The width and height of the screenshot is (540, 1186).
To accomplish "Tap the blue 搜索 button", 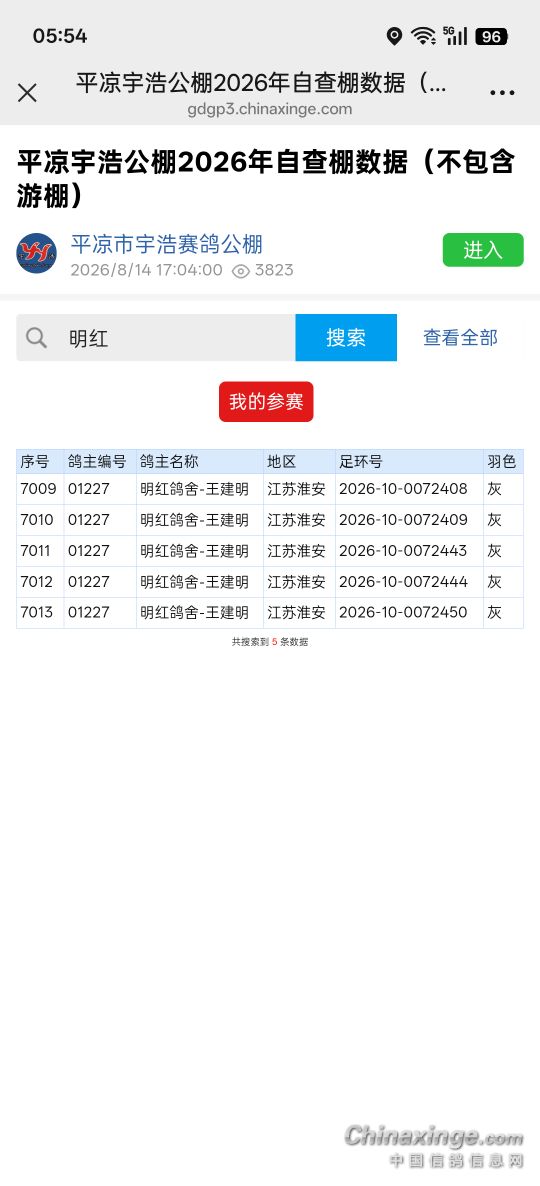I will pyautogui.click(x=346, y=337).
